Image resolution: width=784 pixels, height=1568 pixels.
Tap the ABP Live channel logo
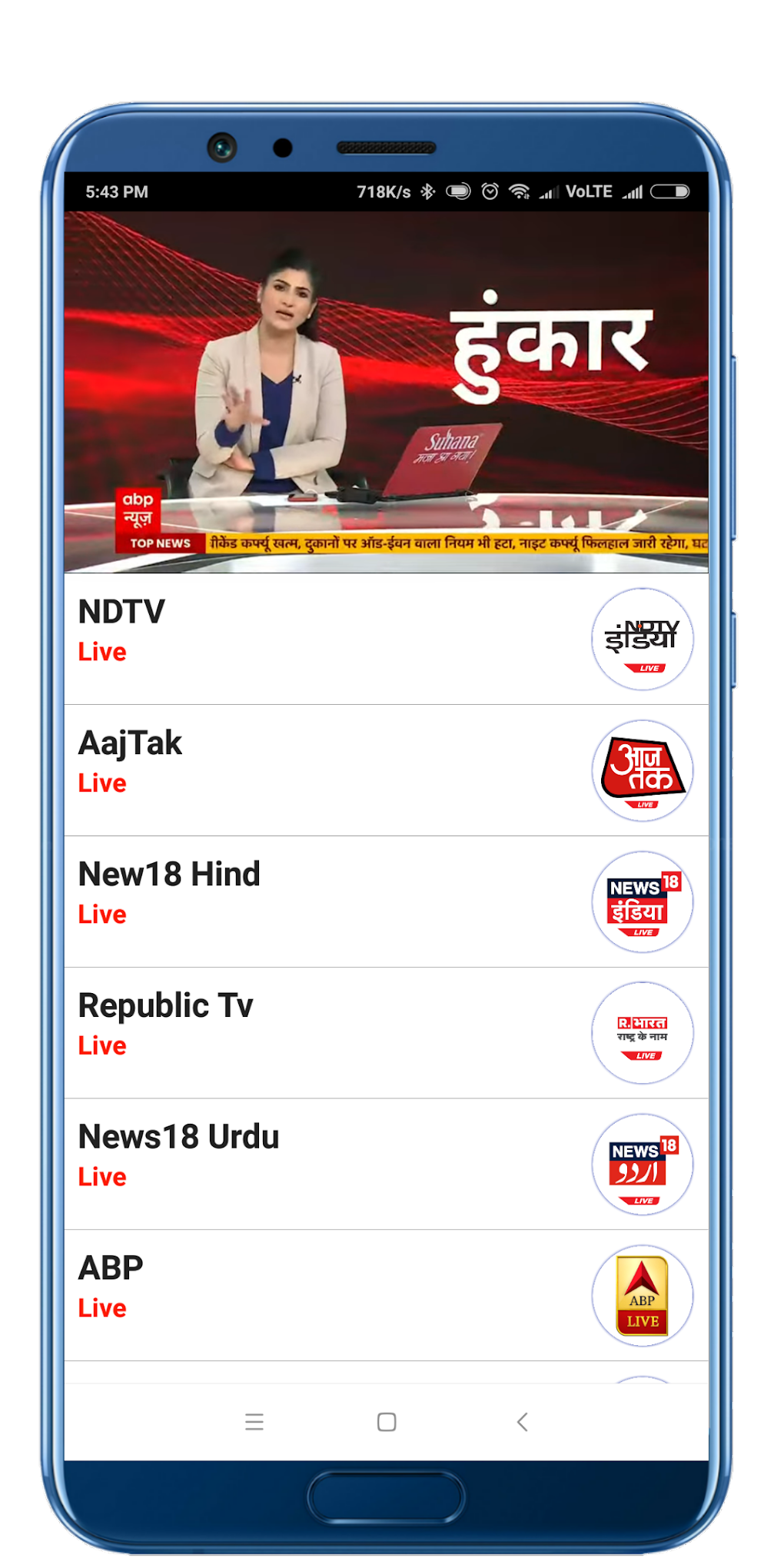coord(643,1296)
